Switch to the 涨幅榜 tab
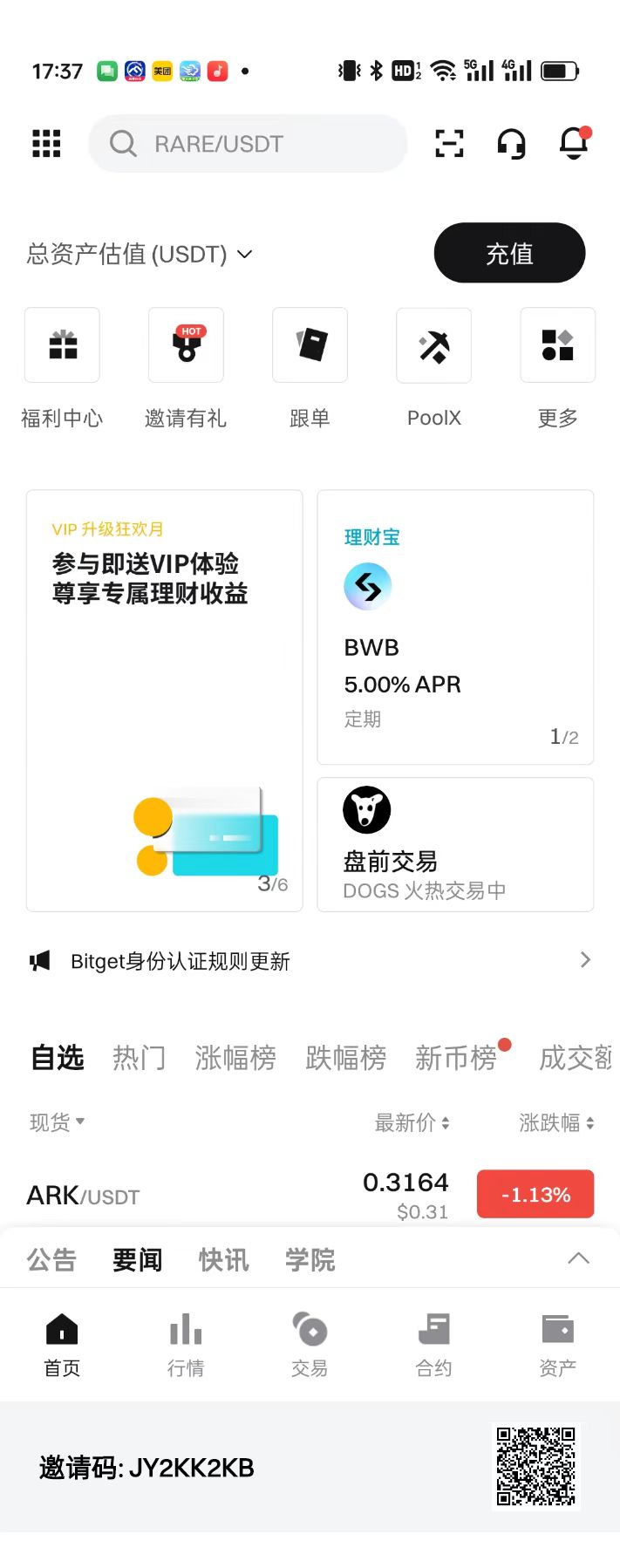The width and height of the screenshot is (620, 1568). [x=235, y=1058]
